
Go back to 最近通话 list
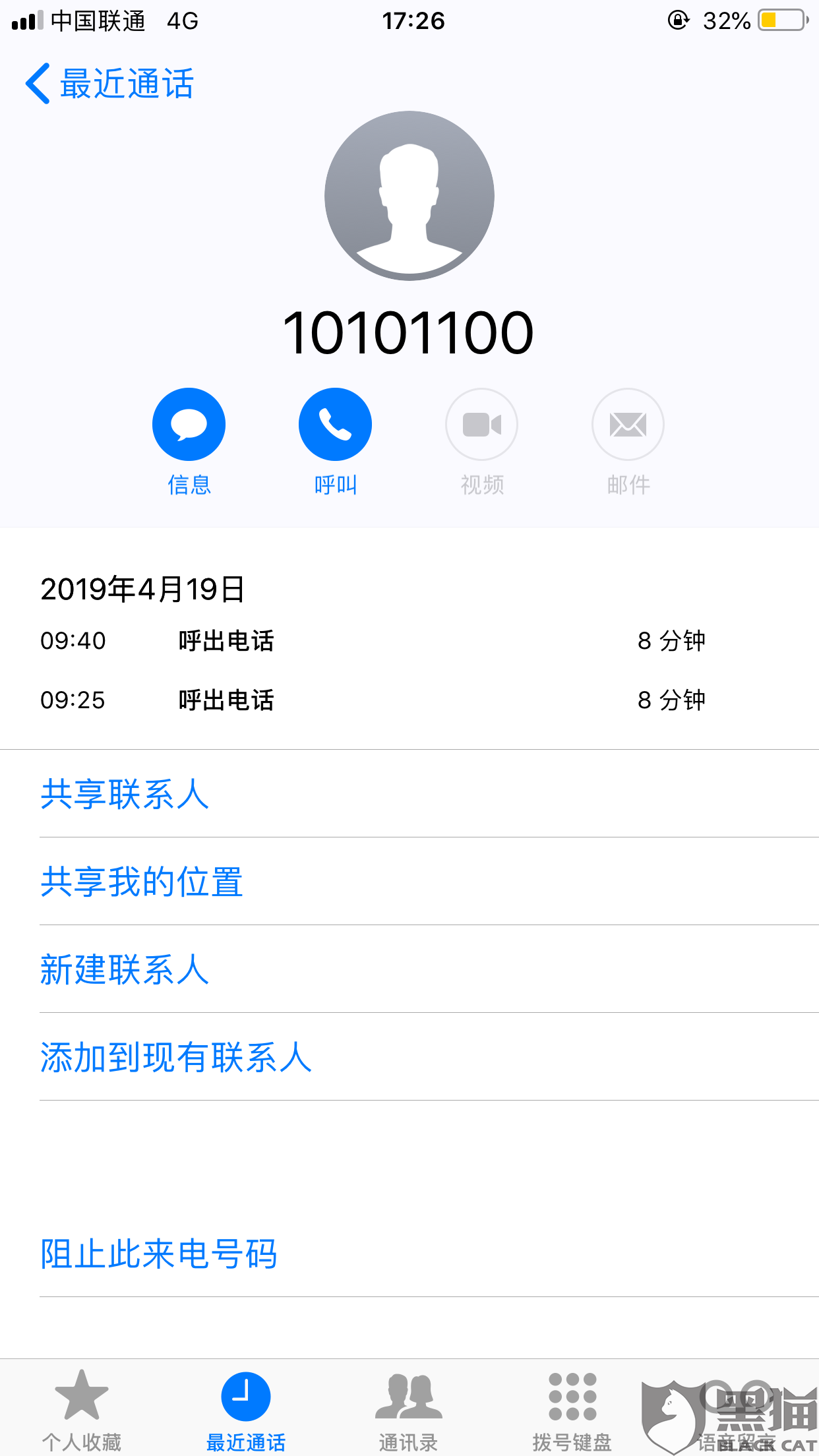tap(109, 84)
